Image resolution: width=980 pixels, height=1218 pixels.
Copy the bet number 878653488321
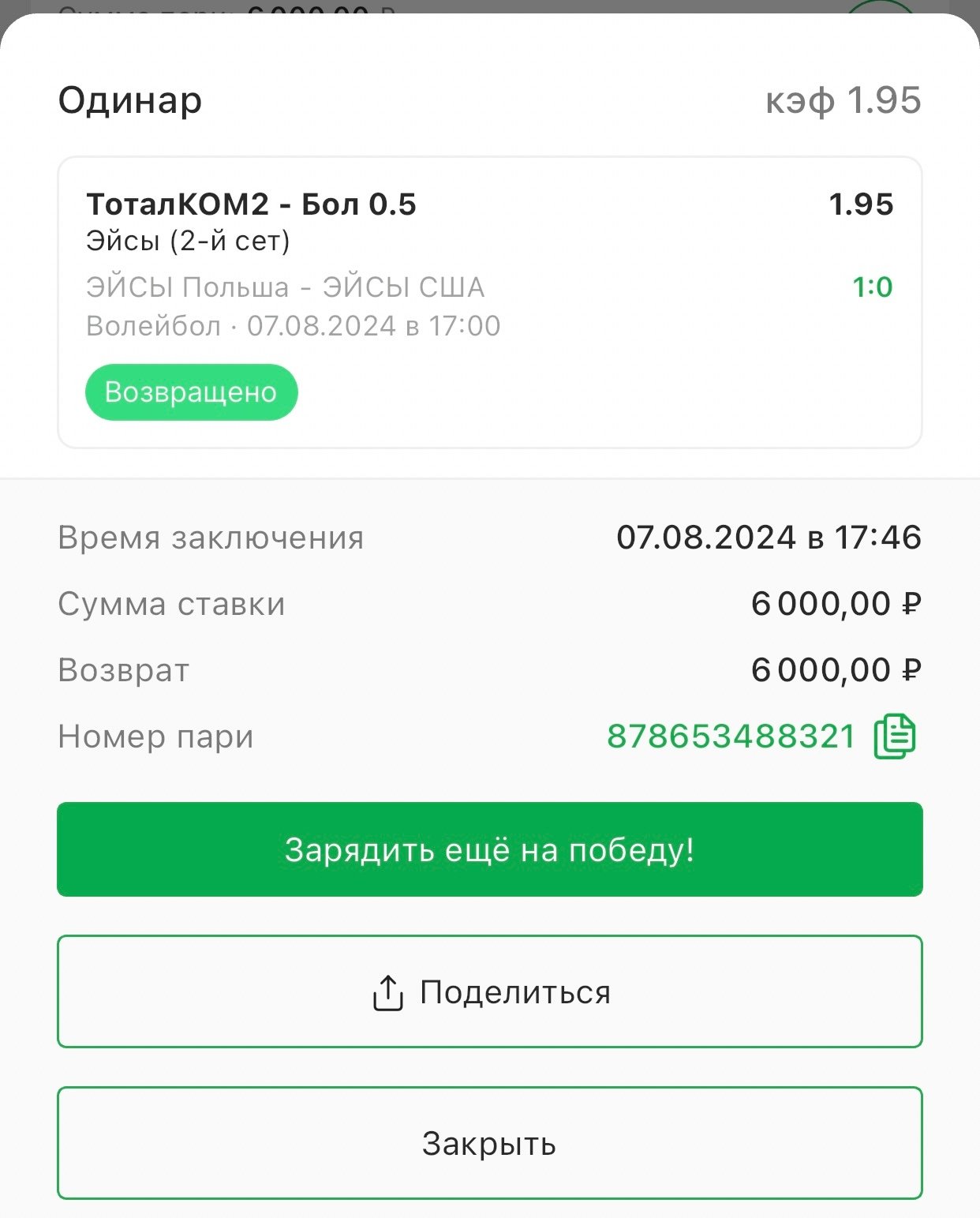895,736
